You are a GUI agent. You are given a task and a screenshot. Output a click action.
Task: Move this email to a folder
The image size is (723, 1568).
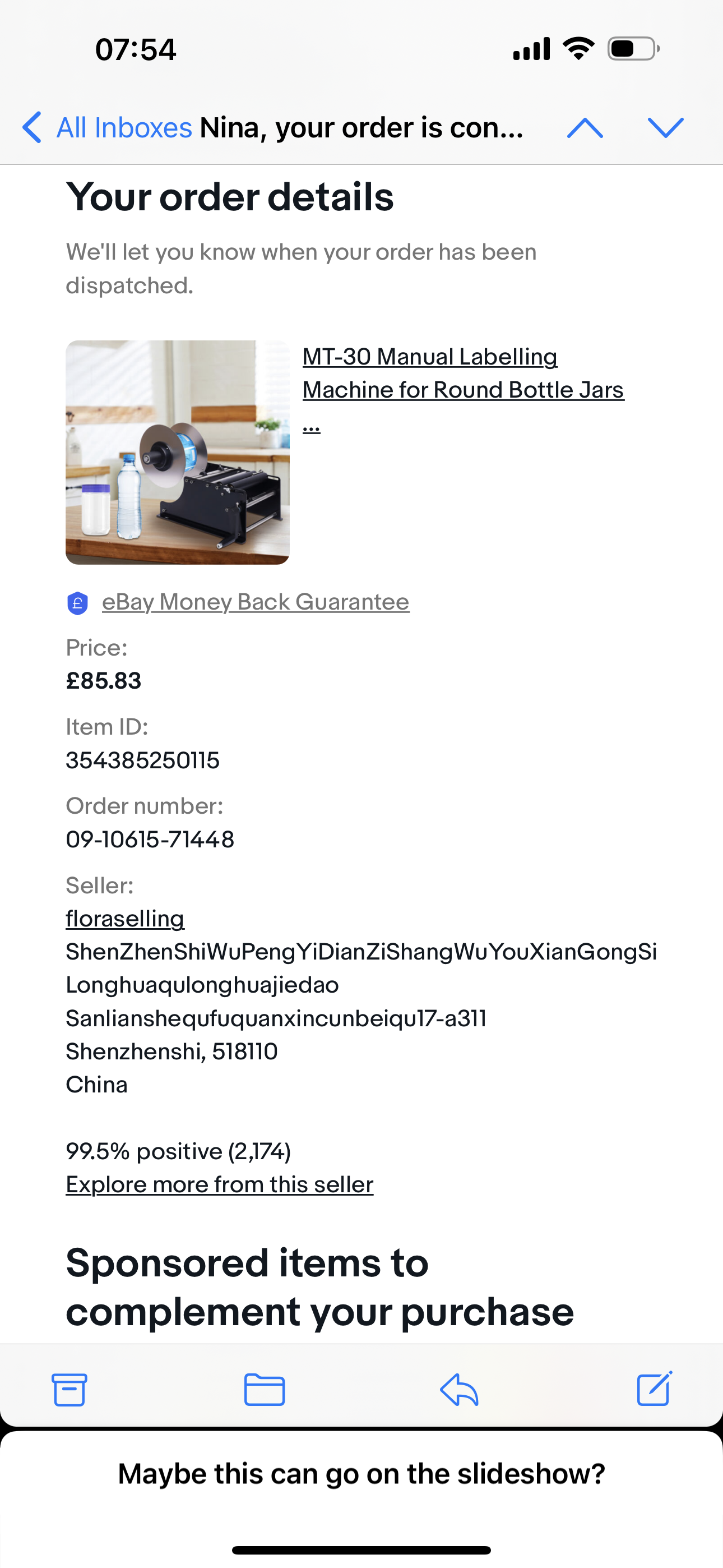tap(264, 1390)
